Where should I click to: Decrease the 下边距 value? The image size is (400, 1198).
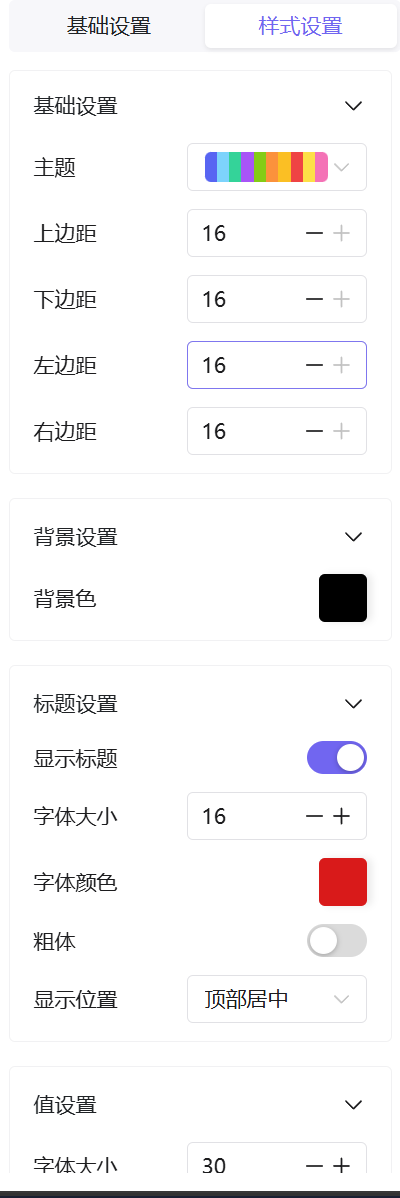click(315, 300)
